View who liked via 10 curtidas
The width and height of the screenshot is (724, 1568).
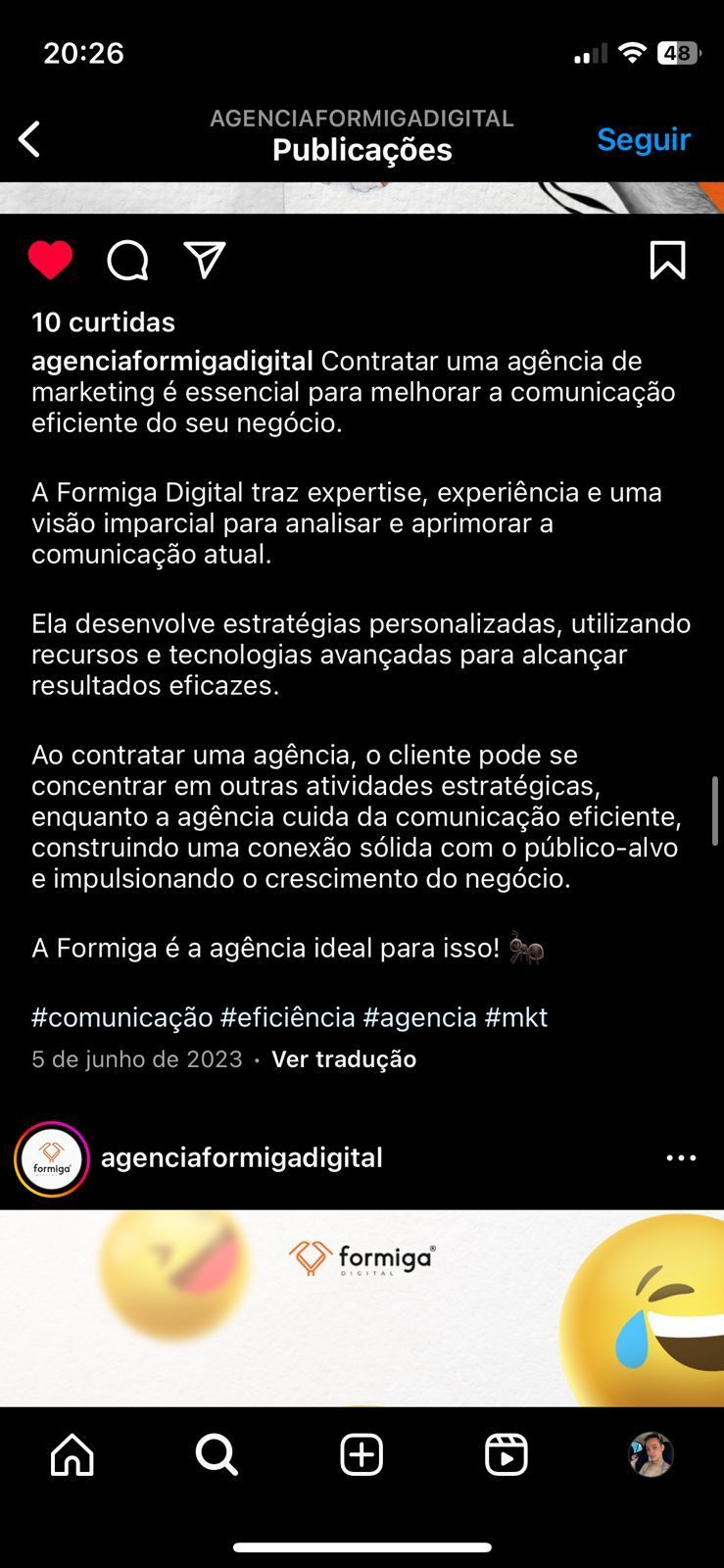click(x=103, y=322)
